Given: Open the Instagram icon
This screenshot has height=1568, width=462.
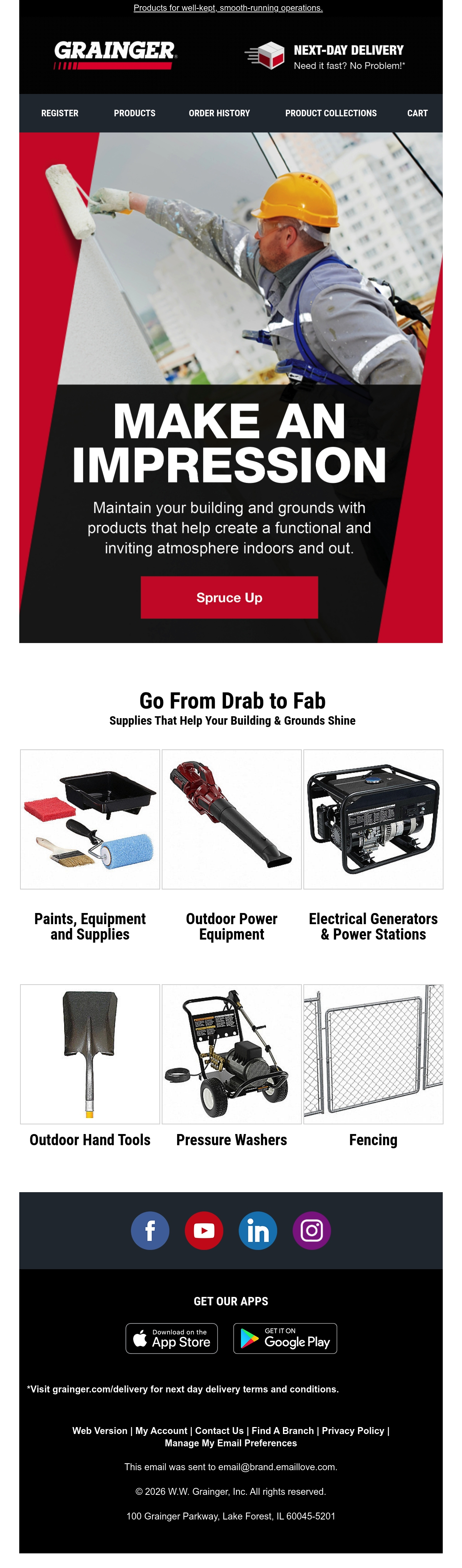Looking at the screenshot, I should 311,1230.
